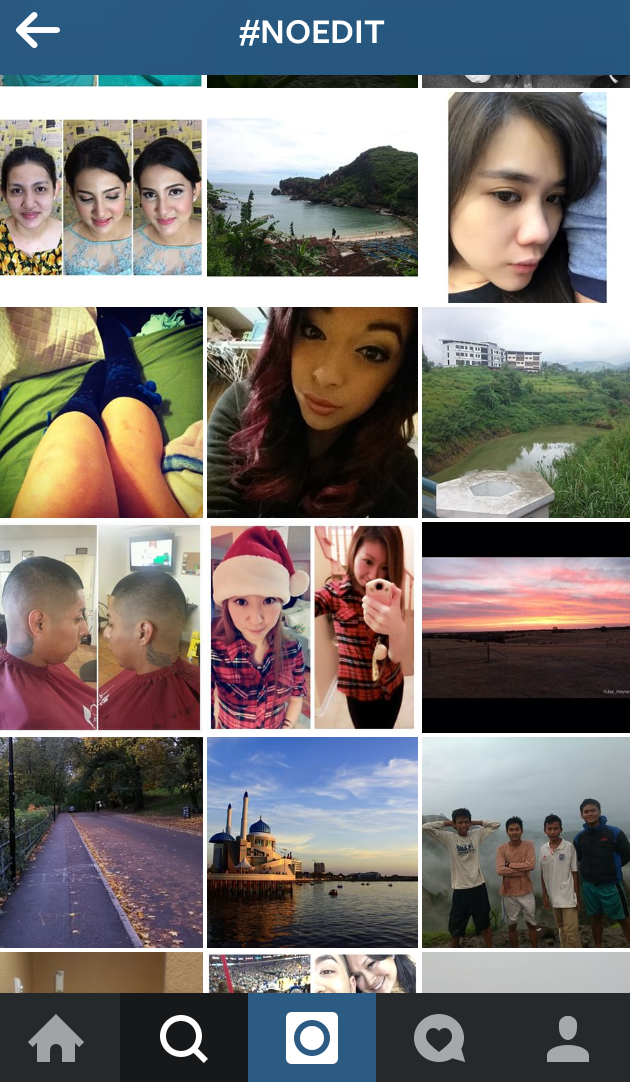View the selfie with red-tinted hair
This screenshot has height=1082, width=630.
click(312, 412)
